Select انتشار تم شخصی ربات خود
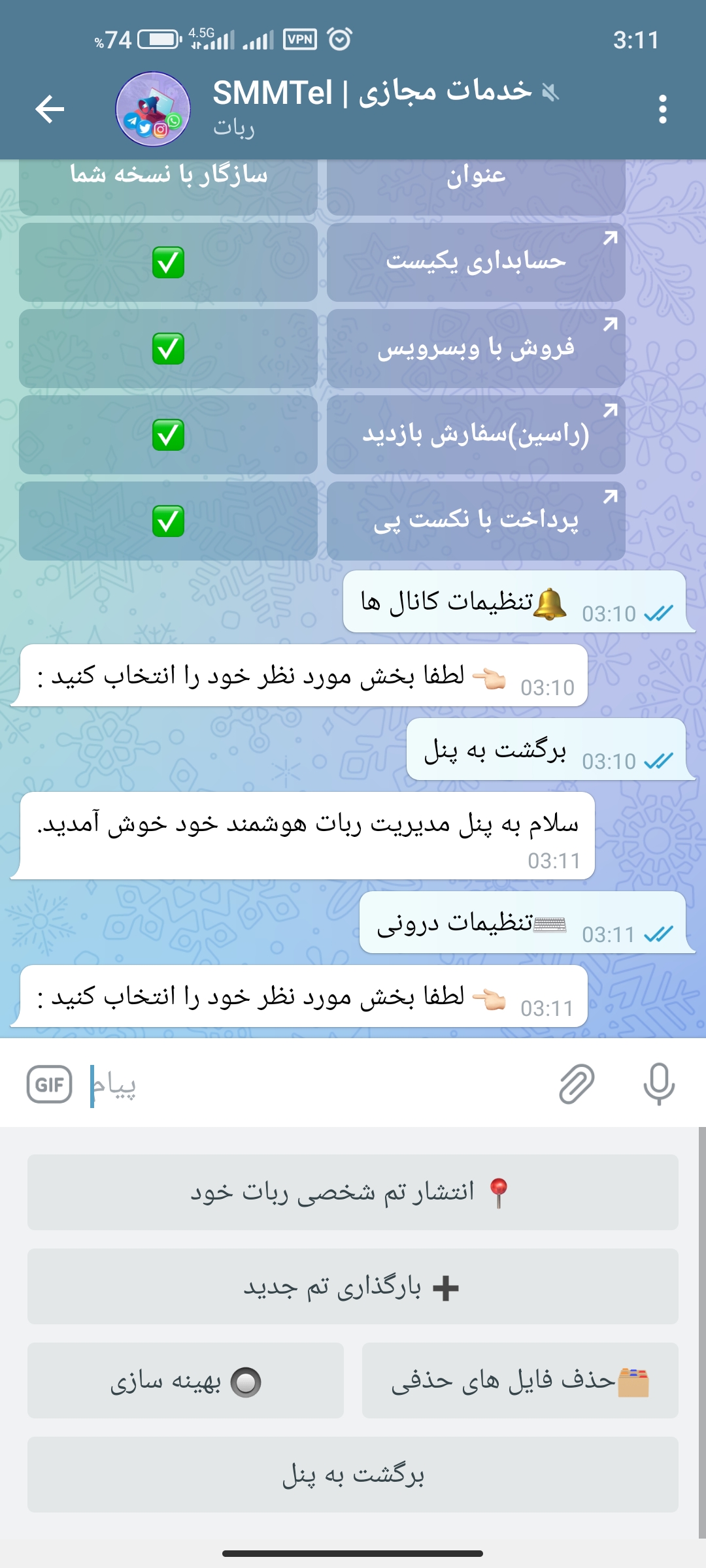 click(x=353, y=1192)
